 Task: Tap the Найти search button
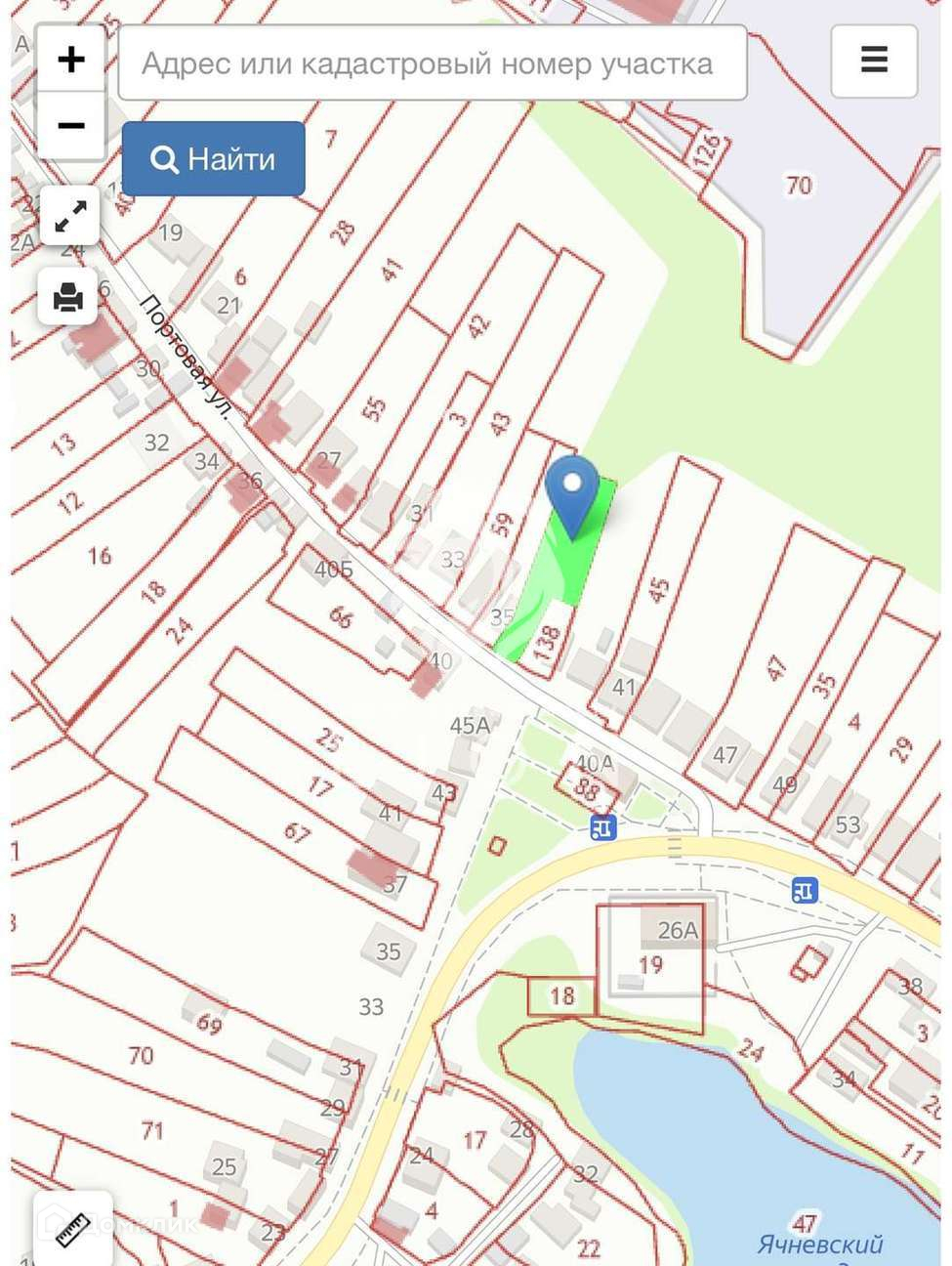213,158
